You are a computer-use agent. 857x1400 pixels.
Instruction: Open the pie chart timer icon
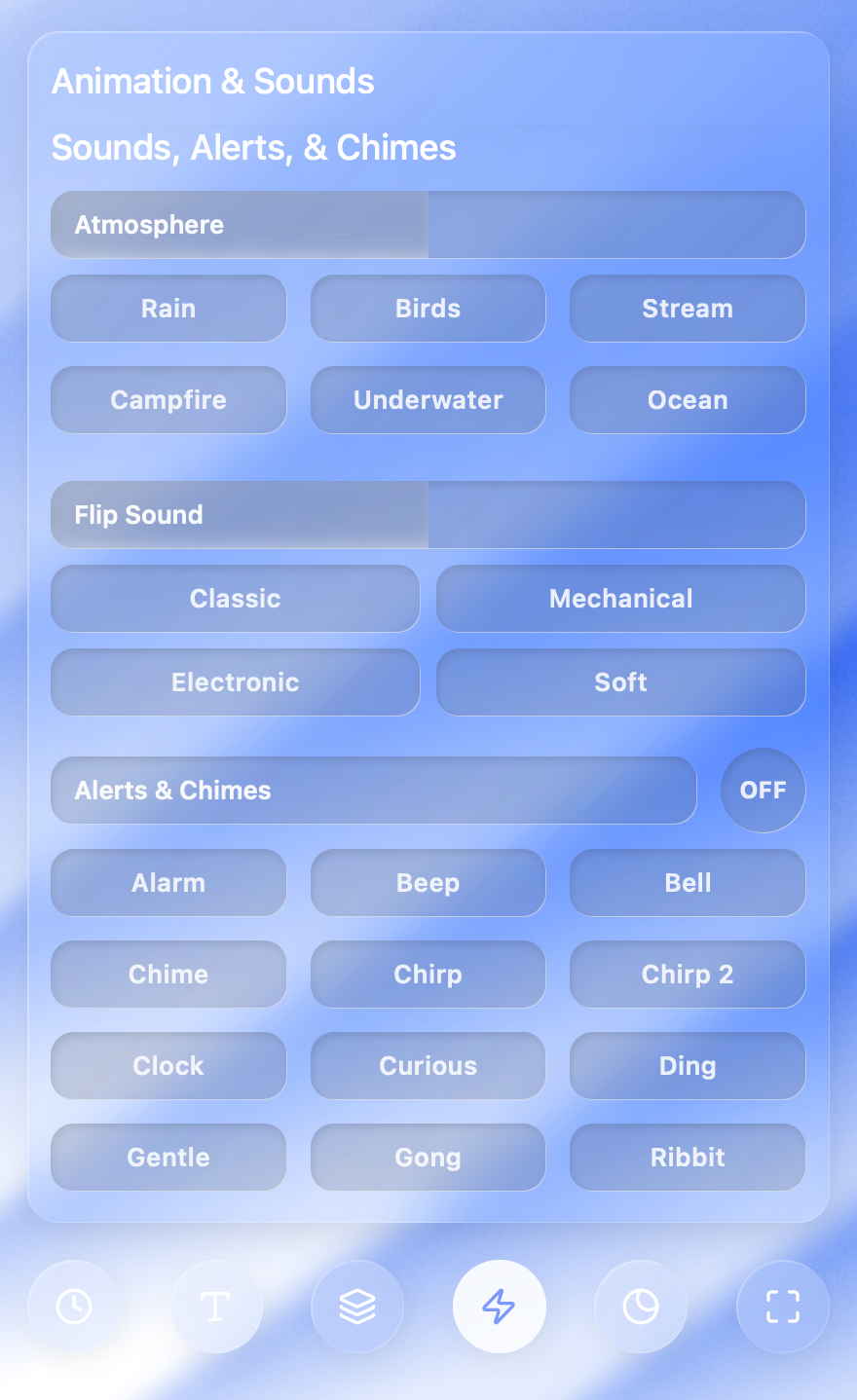pyautogui.click(x=640, y=1307)
